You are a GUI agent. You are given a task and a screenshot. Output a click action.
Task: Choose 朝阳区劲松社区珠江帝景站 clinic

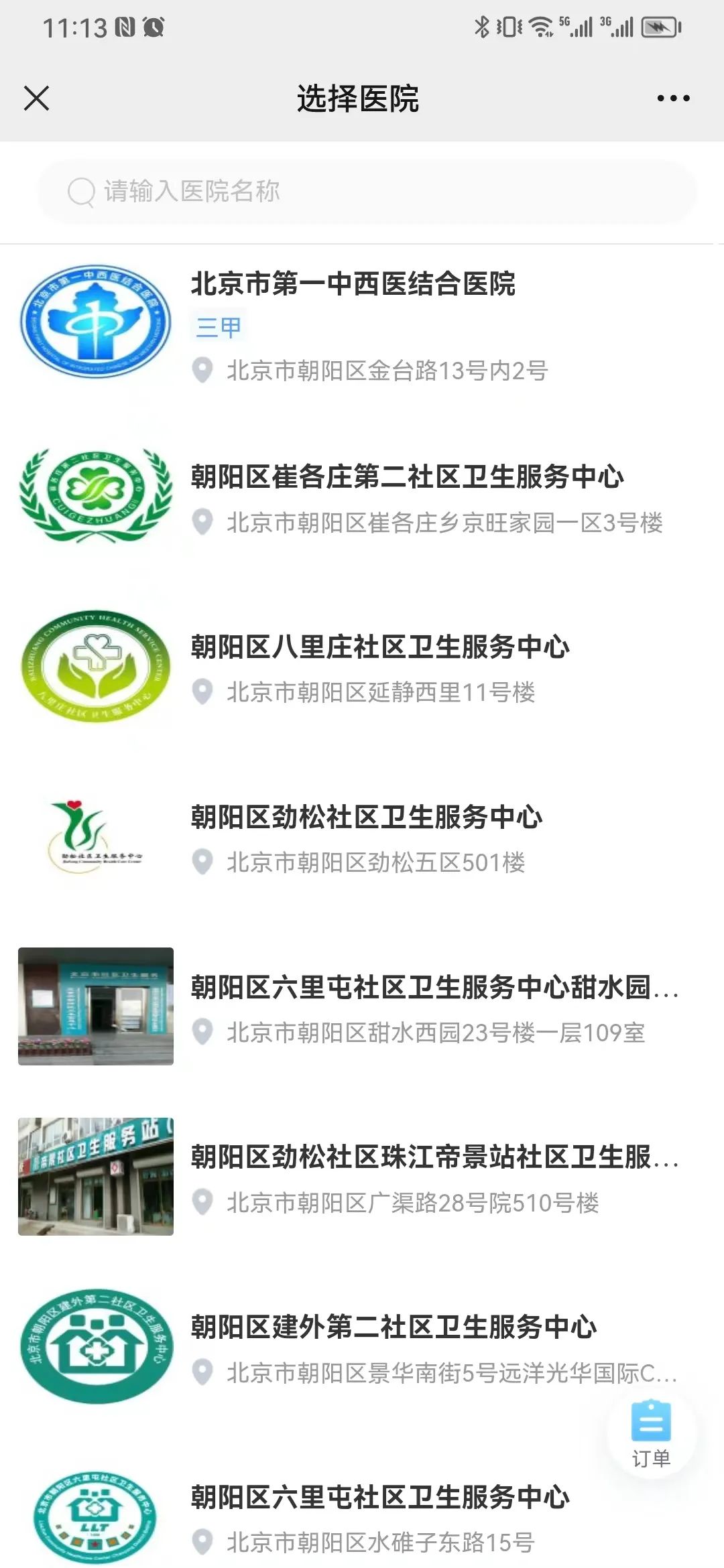[x=433, y=1158]
